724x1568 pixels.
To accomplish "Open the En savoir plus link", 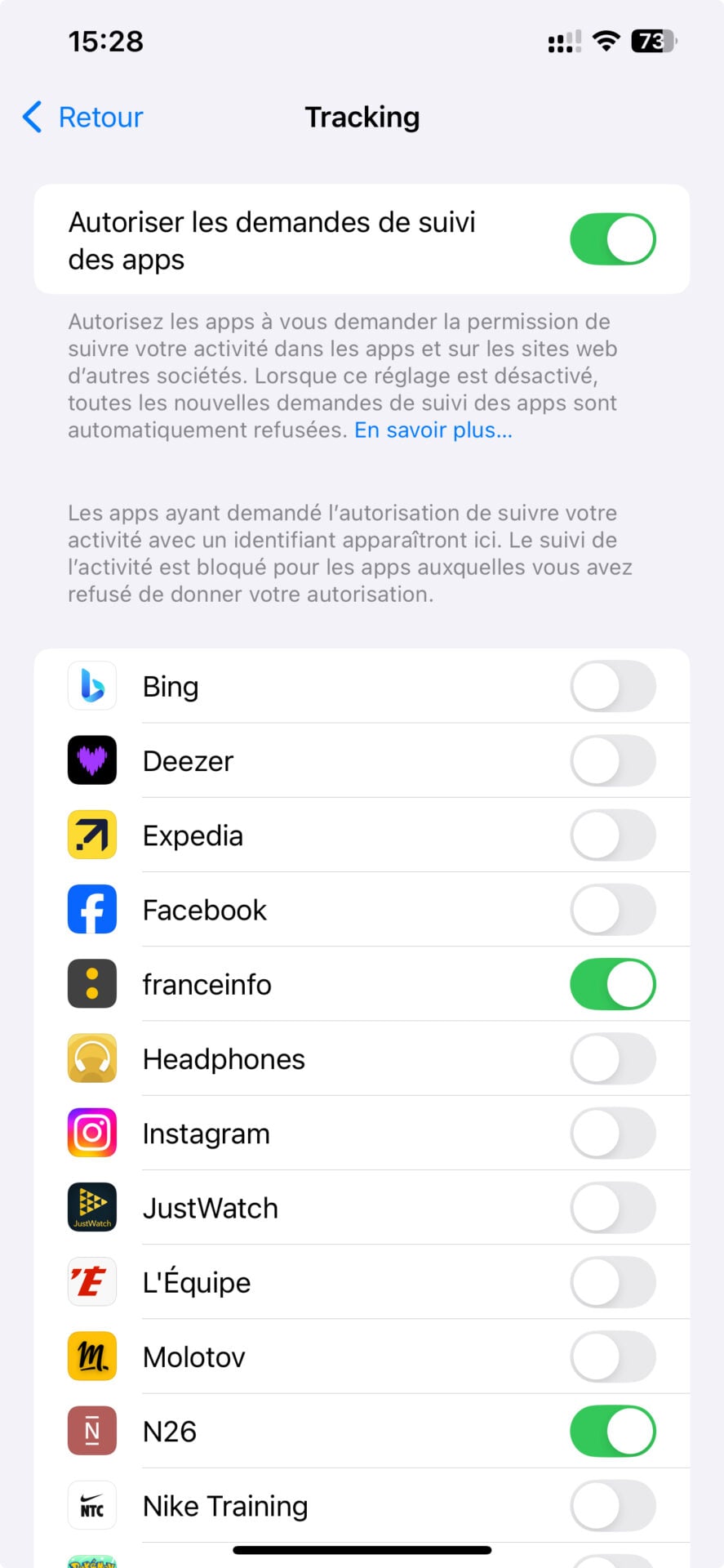I will click(433, 430).
